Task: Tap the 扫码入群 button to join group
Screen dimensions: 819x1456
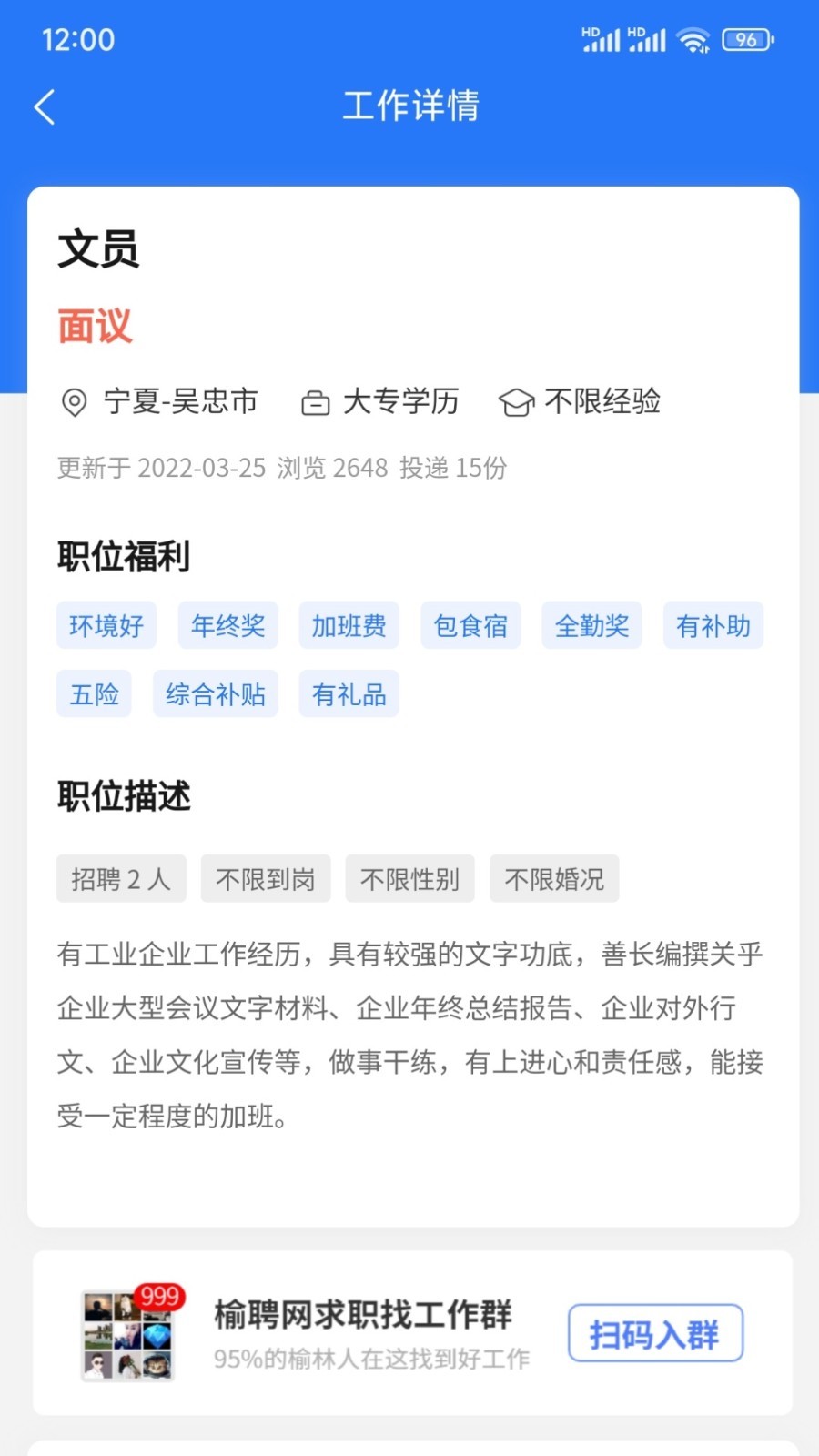Action: (x=655, y=1332)
